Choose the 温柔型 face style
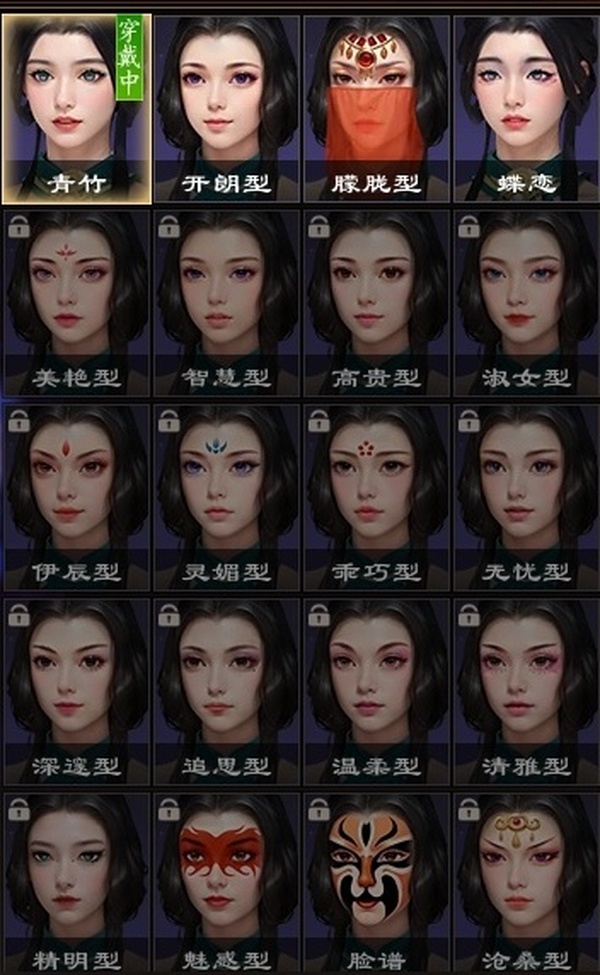 (376, 692)
